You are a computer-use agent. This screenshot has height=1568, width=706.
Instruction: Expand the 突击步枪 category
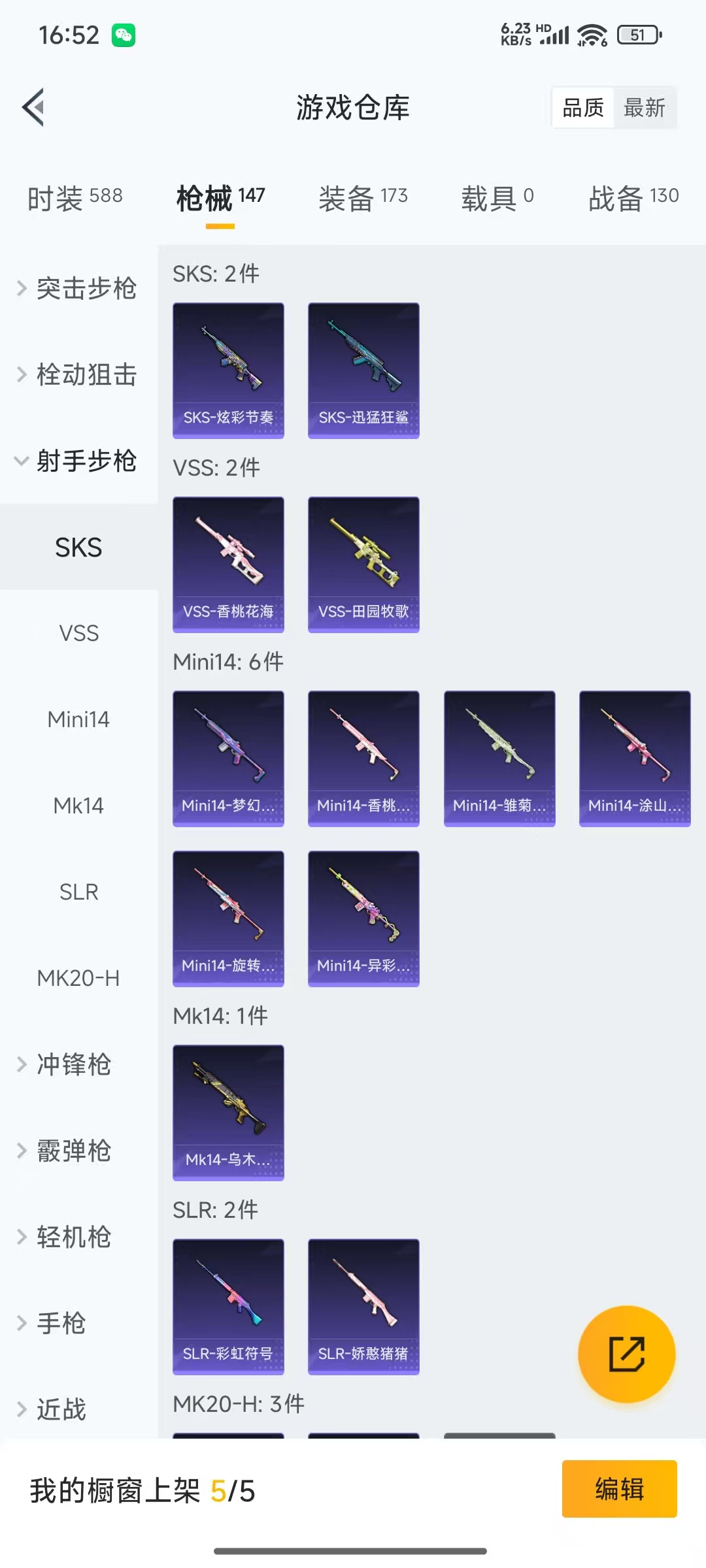(78, 288)
